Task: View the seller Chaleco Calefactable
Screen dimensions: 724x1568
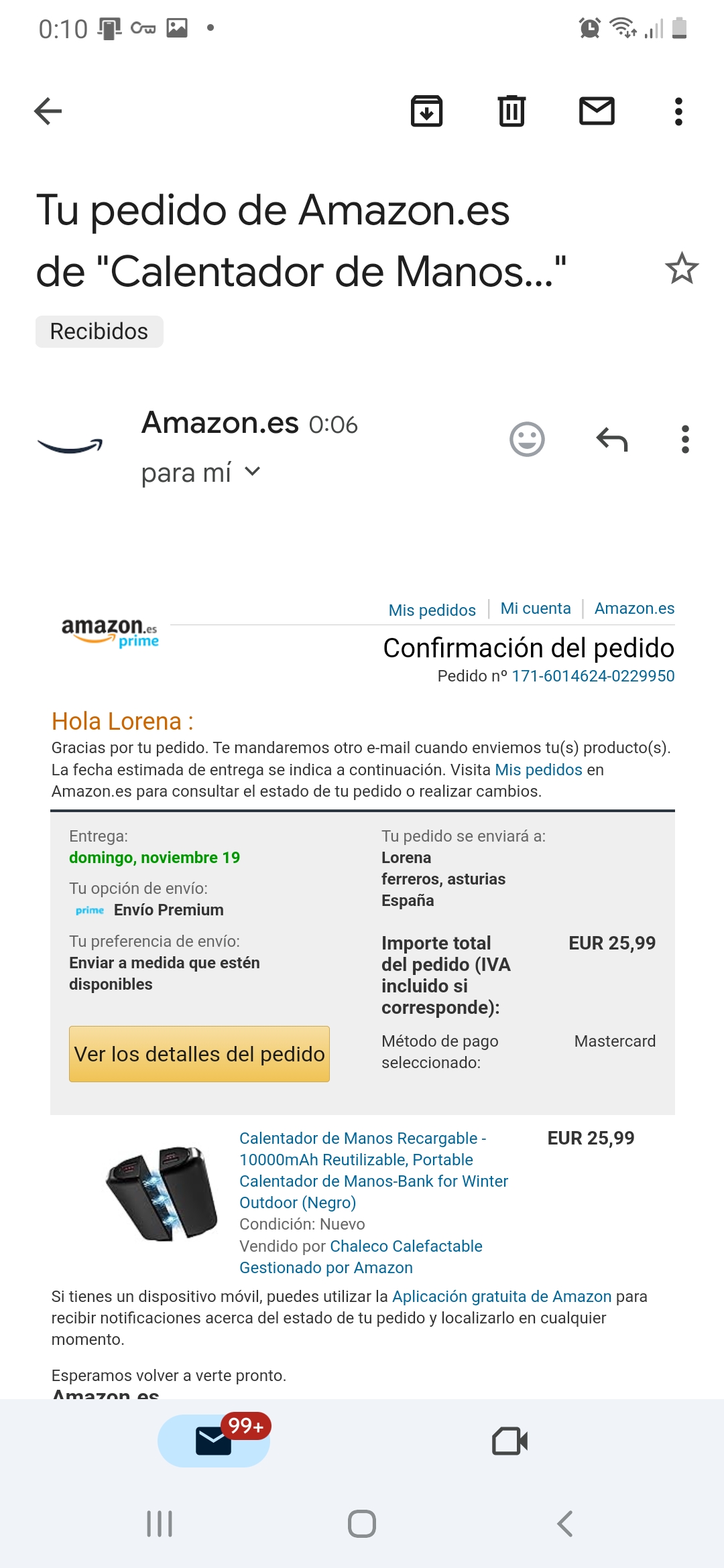Action: point(406,1246)
